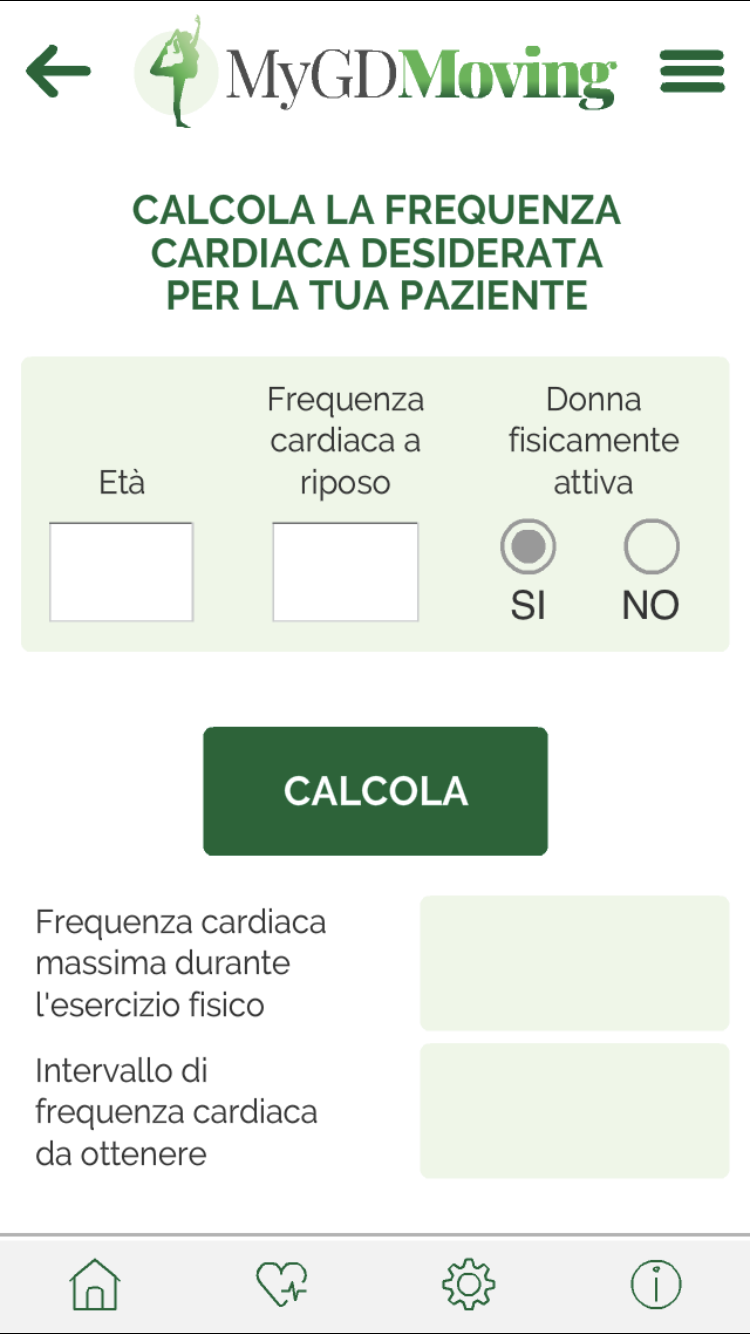Image resolution: width=750 pixels, height=1334 pixels.
Task: Open the info tab
Action: 656,1284
